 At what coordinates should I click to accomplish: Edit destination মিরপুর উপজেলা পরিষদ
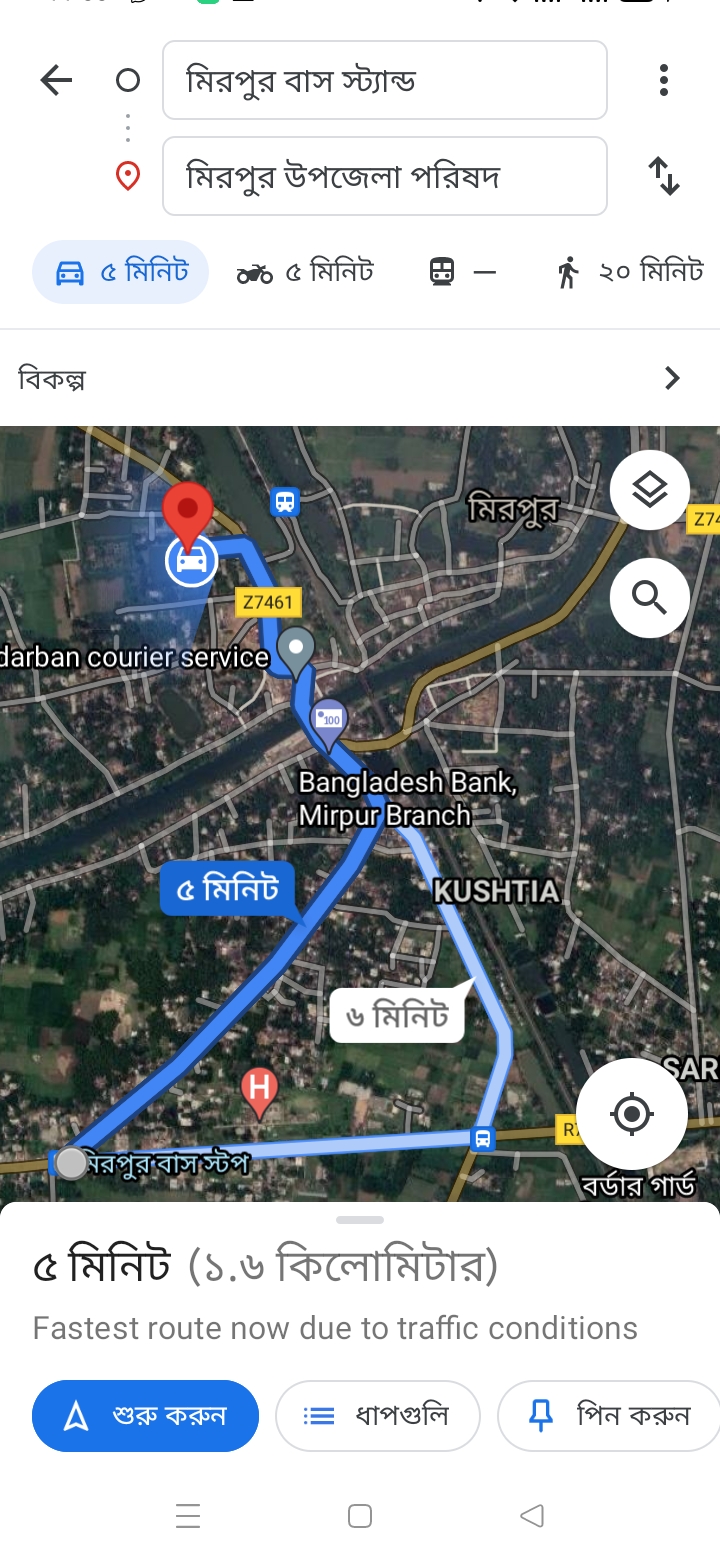(384, 176)
